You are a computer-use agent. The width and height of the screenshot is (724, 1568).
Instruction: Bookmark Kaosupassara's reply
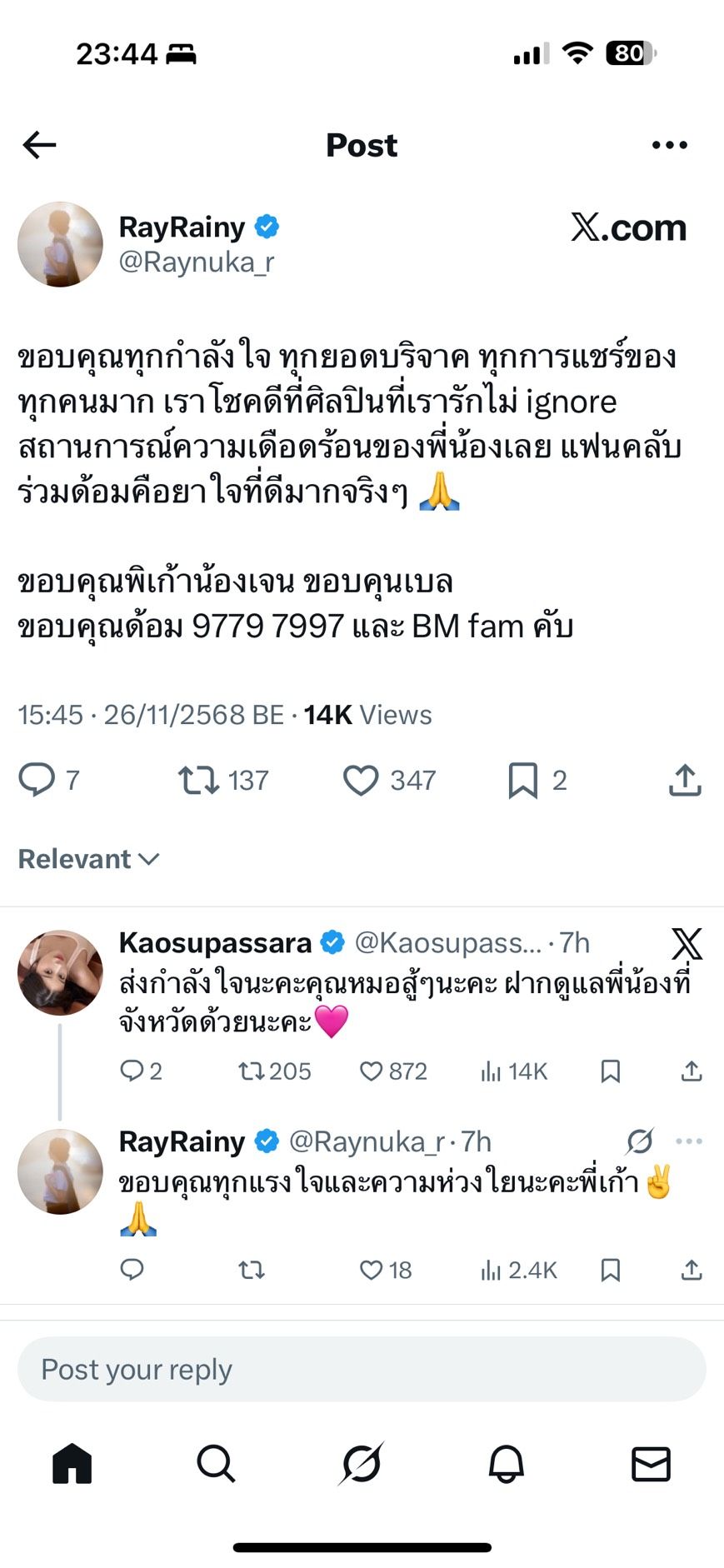click(x=610, y=1071)
